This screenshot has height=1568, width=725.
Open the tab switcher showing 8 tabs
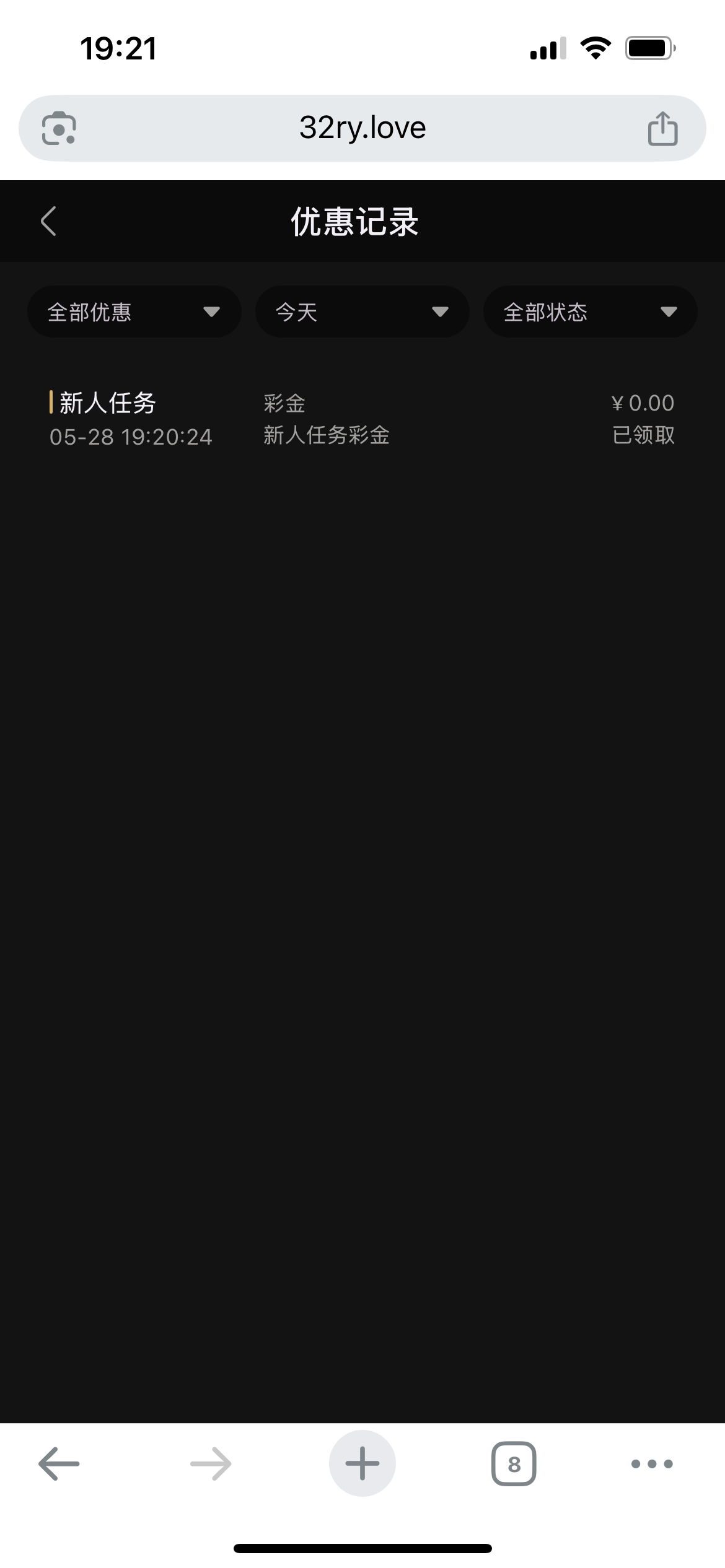click(514, 1464)
